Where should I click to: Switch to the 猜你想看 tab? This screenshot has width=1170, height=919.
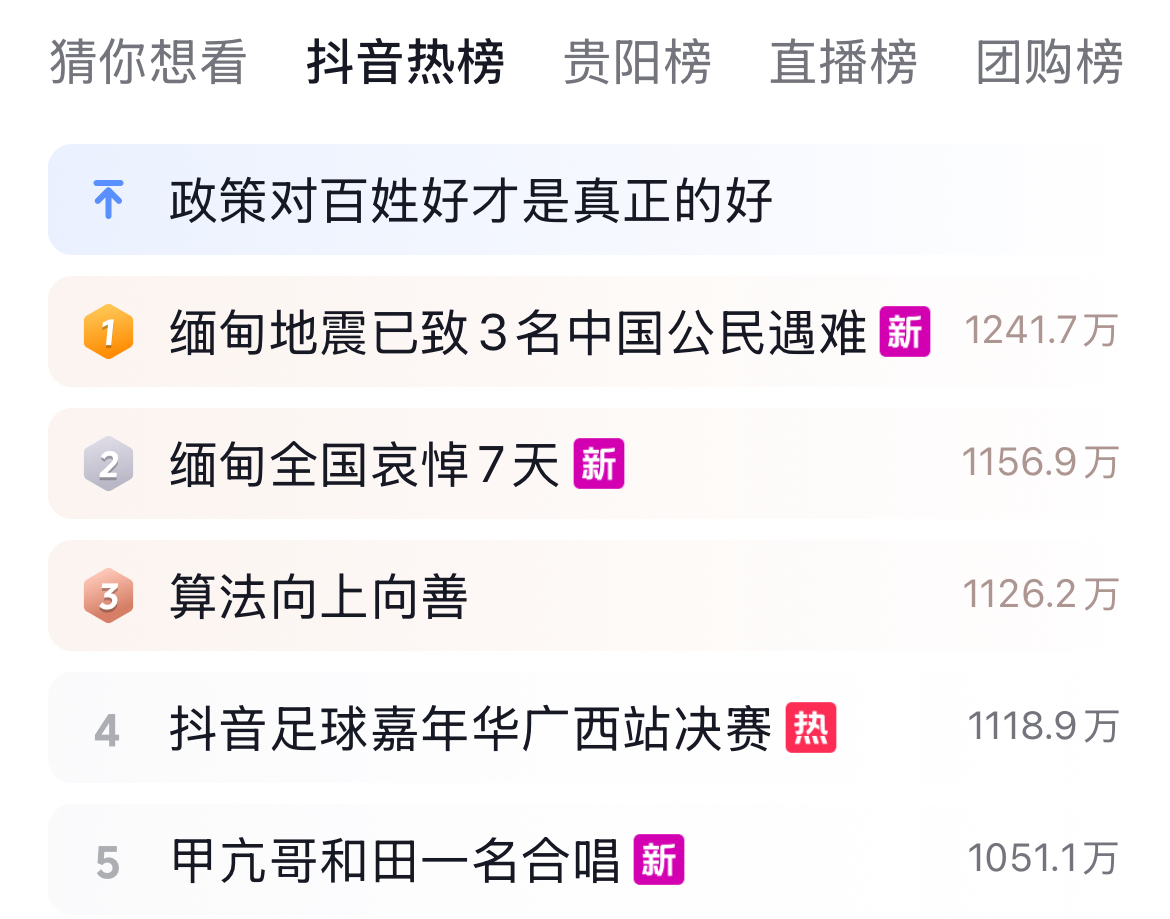pyautogui.click(x=148, y=62)
